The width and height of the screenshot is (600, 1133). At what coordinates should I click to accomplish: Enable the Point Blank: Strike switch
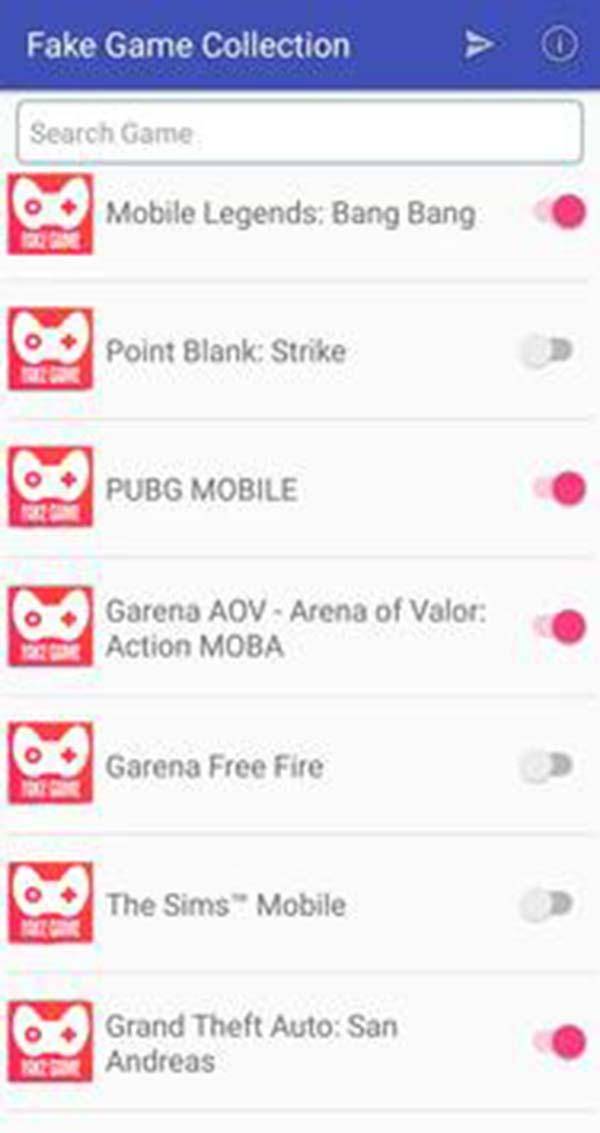tap(547, 352)
